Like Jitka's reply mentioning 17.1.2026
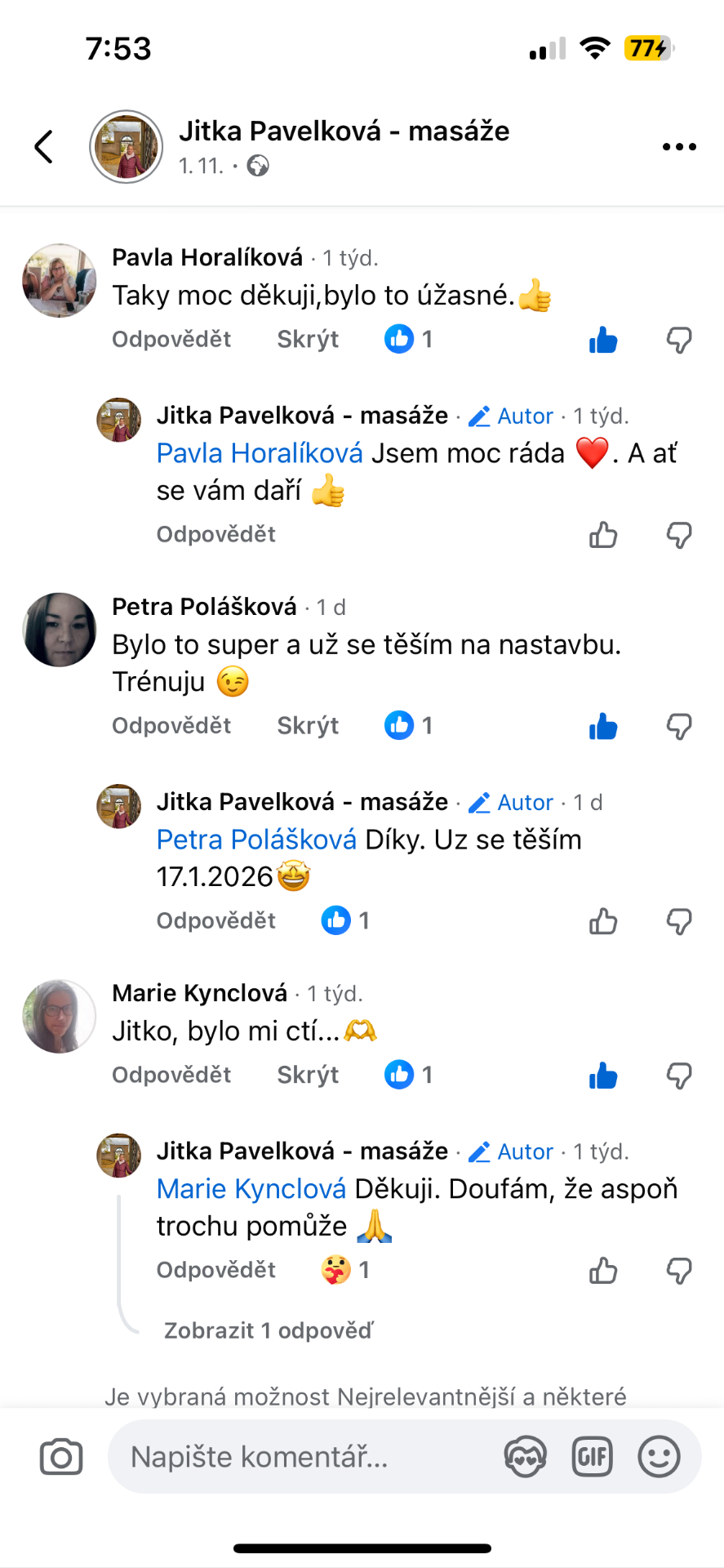724x1568 pixels. (x=603, y=921)
